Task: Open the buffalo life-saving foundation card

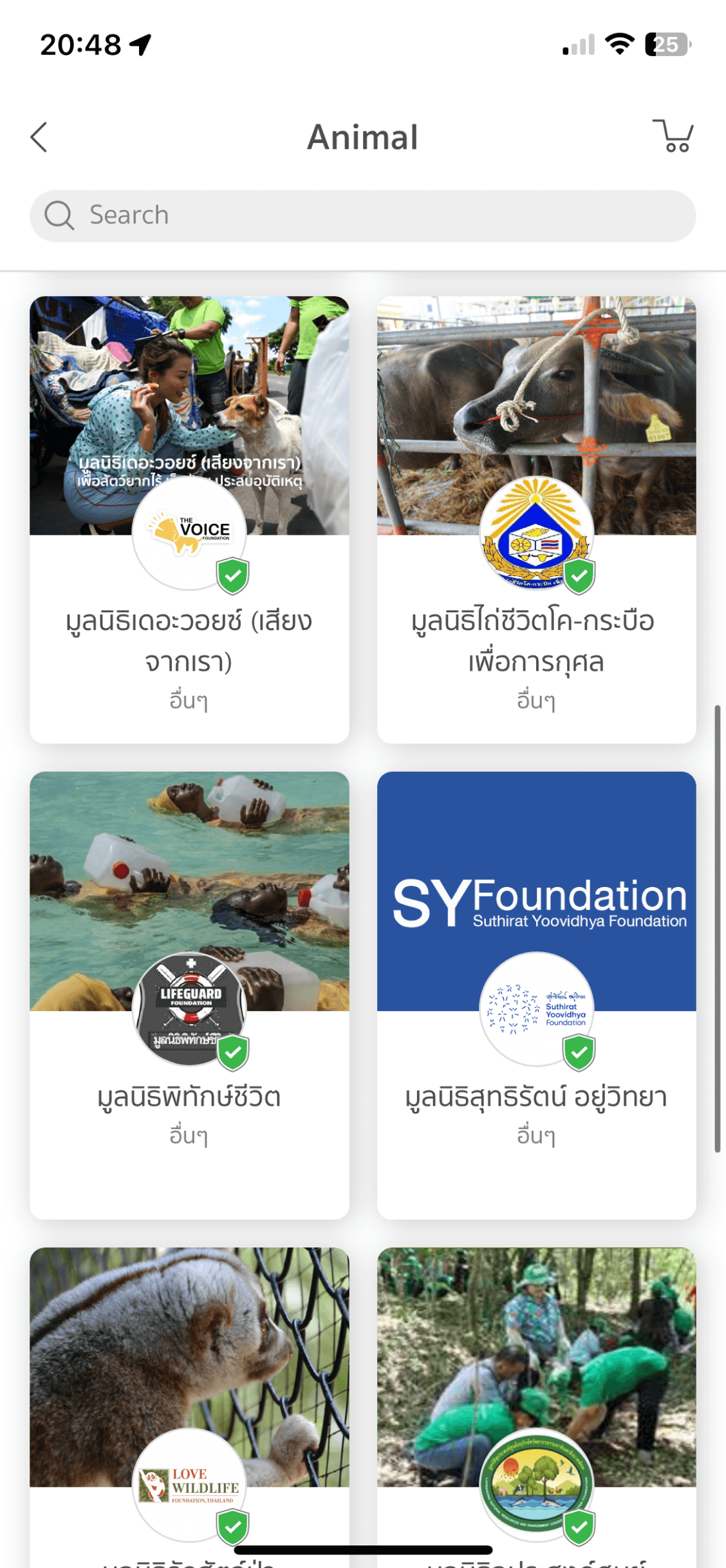Action: click(536, 519)
